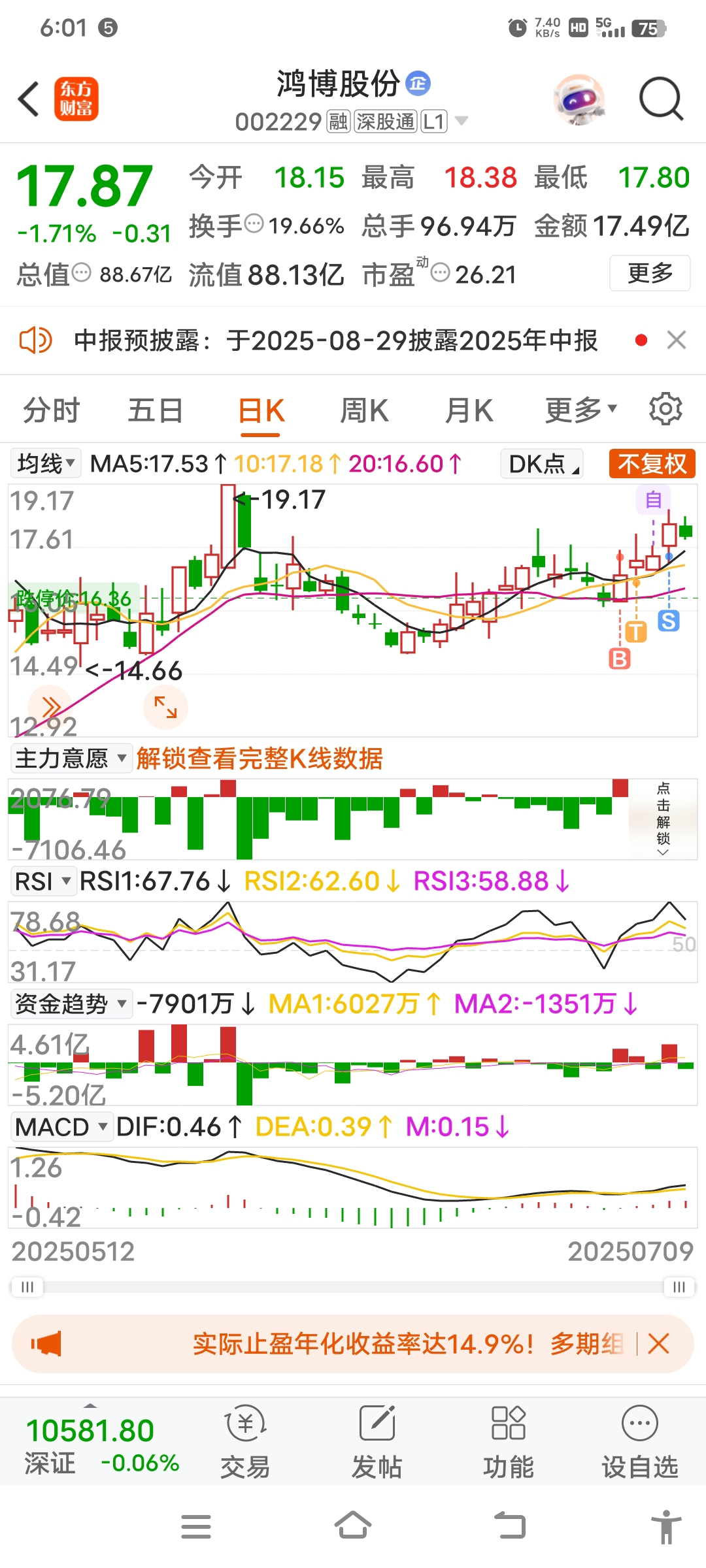
Task: Switch to the 五日 chart tab
Action: 155,411
